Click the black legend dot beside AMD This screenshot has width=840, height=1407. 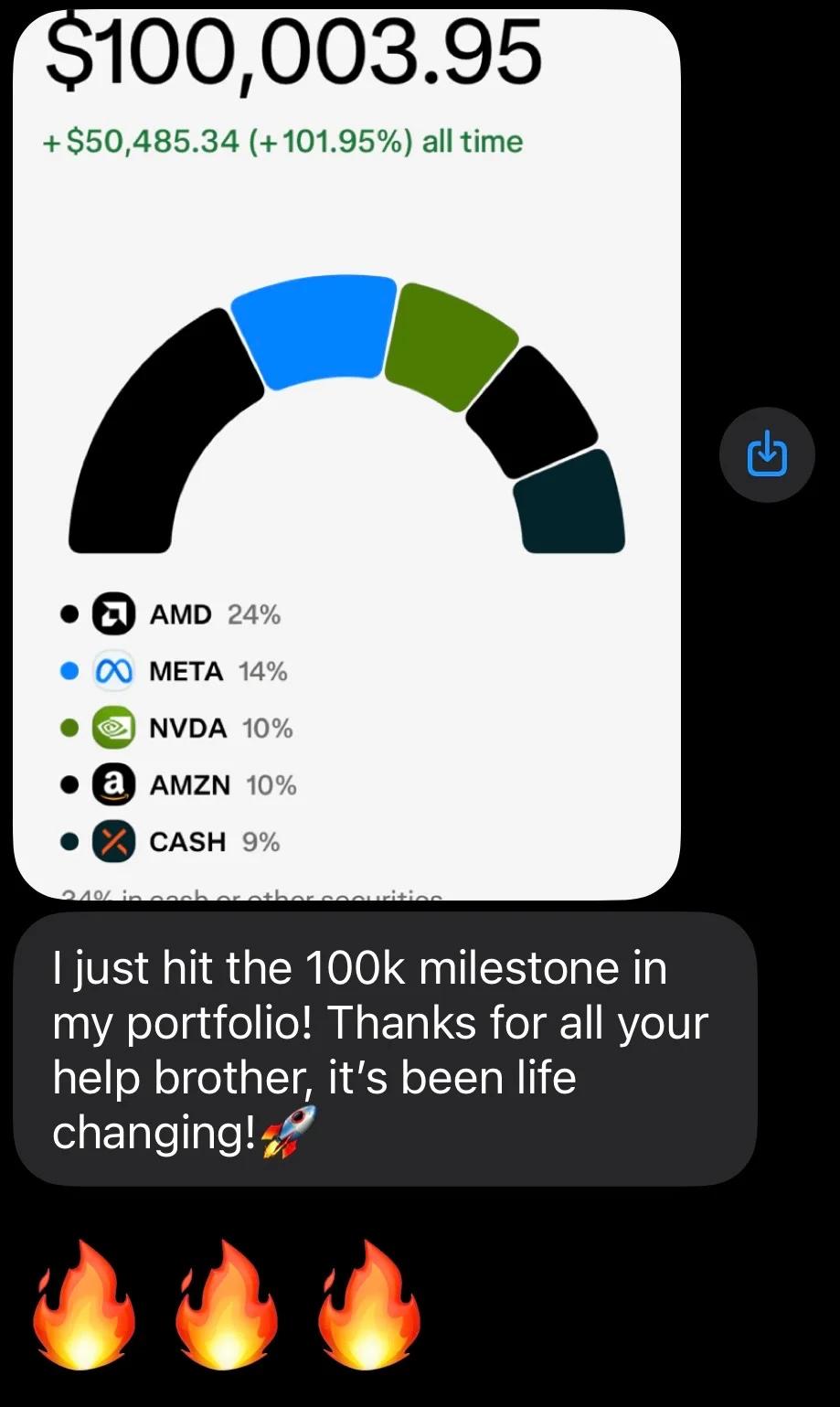click(x=69, y=613)
